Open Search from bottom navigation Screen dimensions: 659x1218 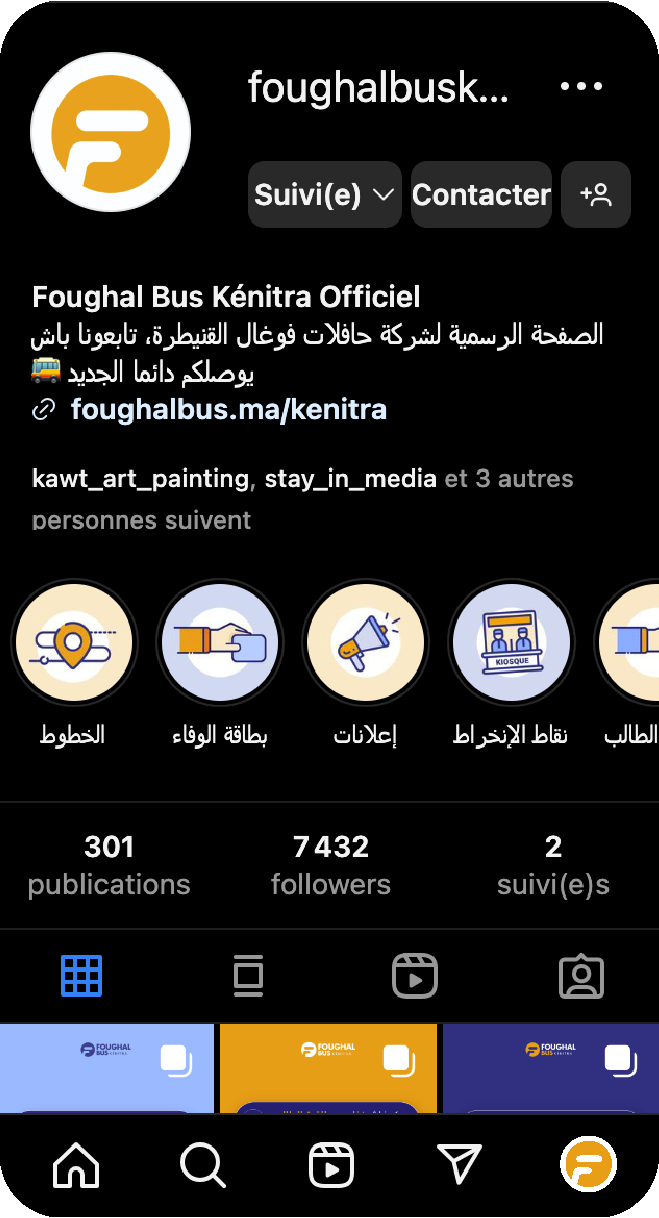pos(203,1165)
